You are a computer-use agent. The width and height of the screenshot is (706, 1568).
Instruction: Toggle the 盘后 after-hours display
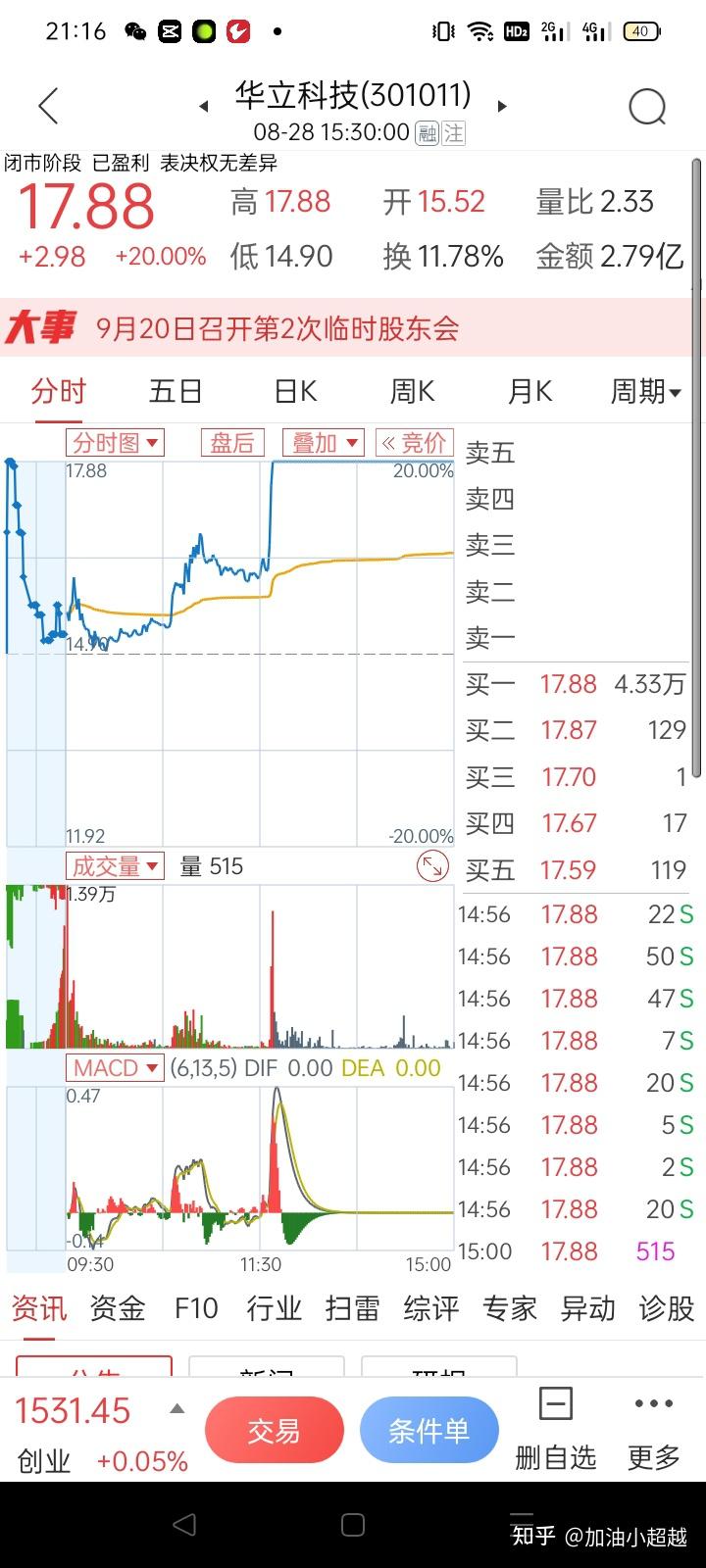click(x=232, y=442)
